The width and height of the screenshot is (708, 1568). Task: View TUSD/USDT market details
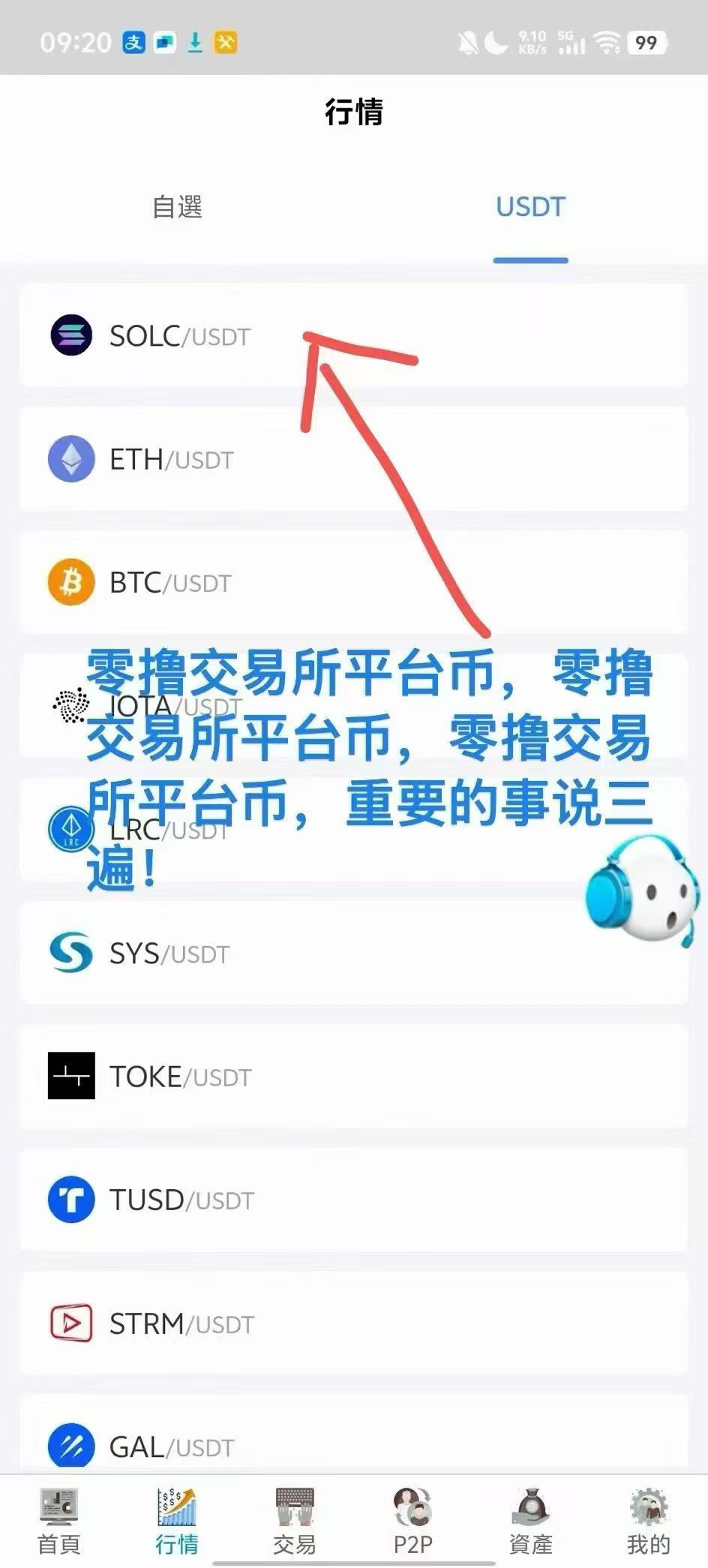pos(353,1199)
